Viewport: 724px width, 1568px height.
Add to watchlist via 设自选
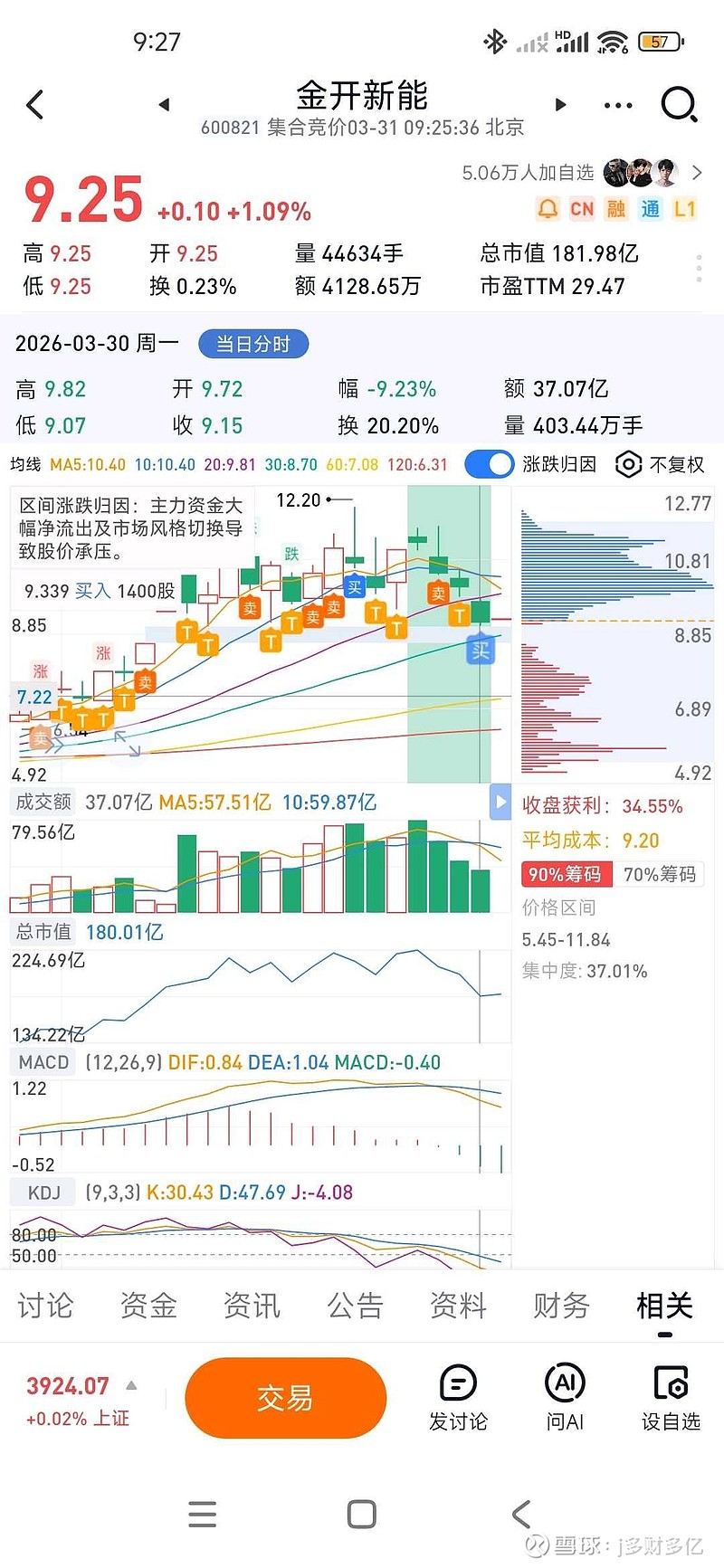click(x=671, y=1398)
